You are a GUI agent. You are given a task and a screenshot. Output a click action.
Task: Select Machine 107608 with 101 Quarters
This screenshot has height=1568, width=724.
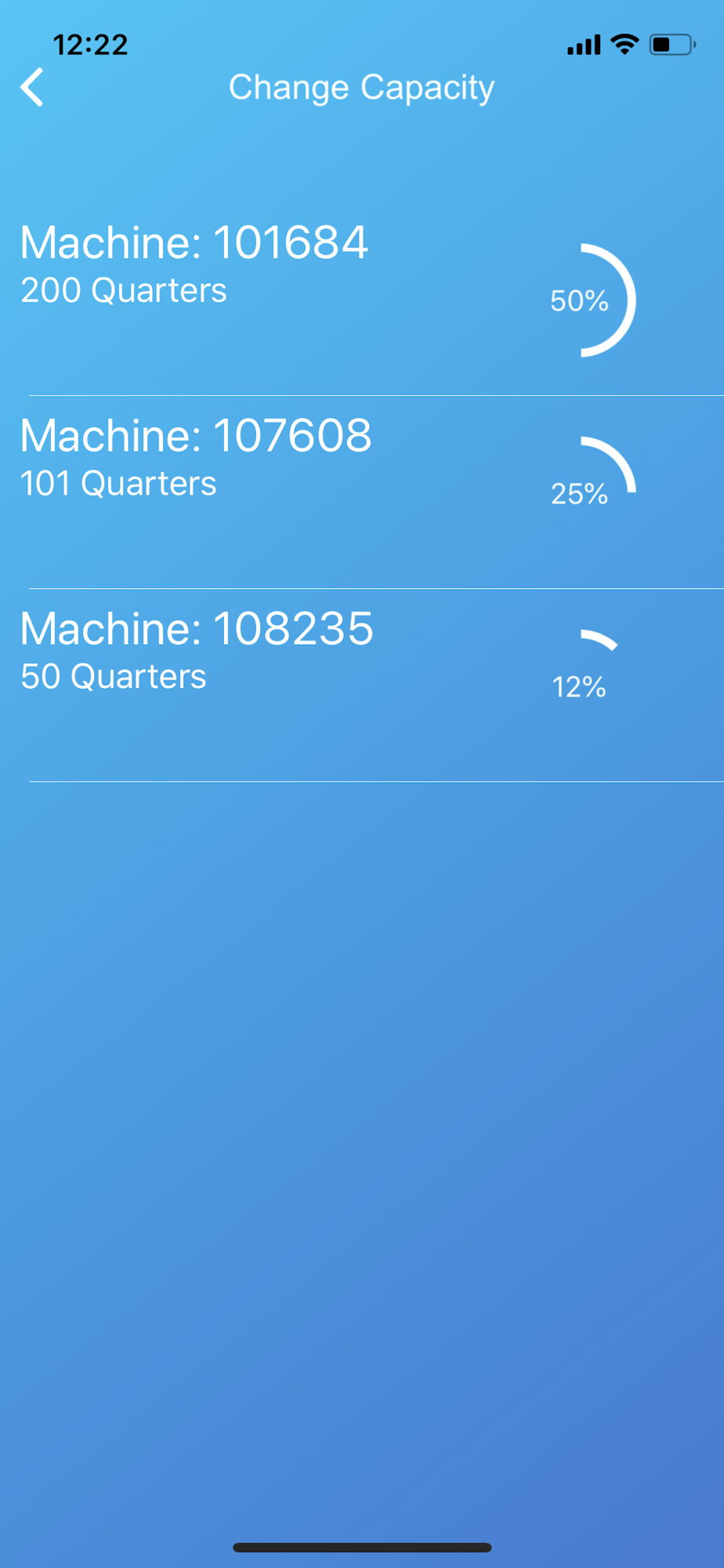[x=362, y=492]
